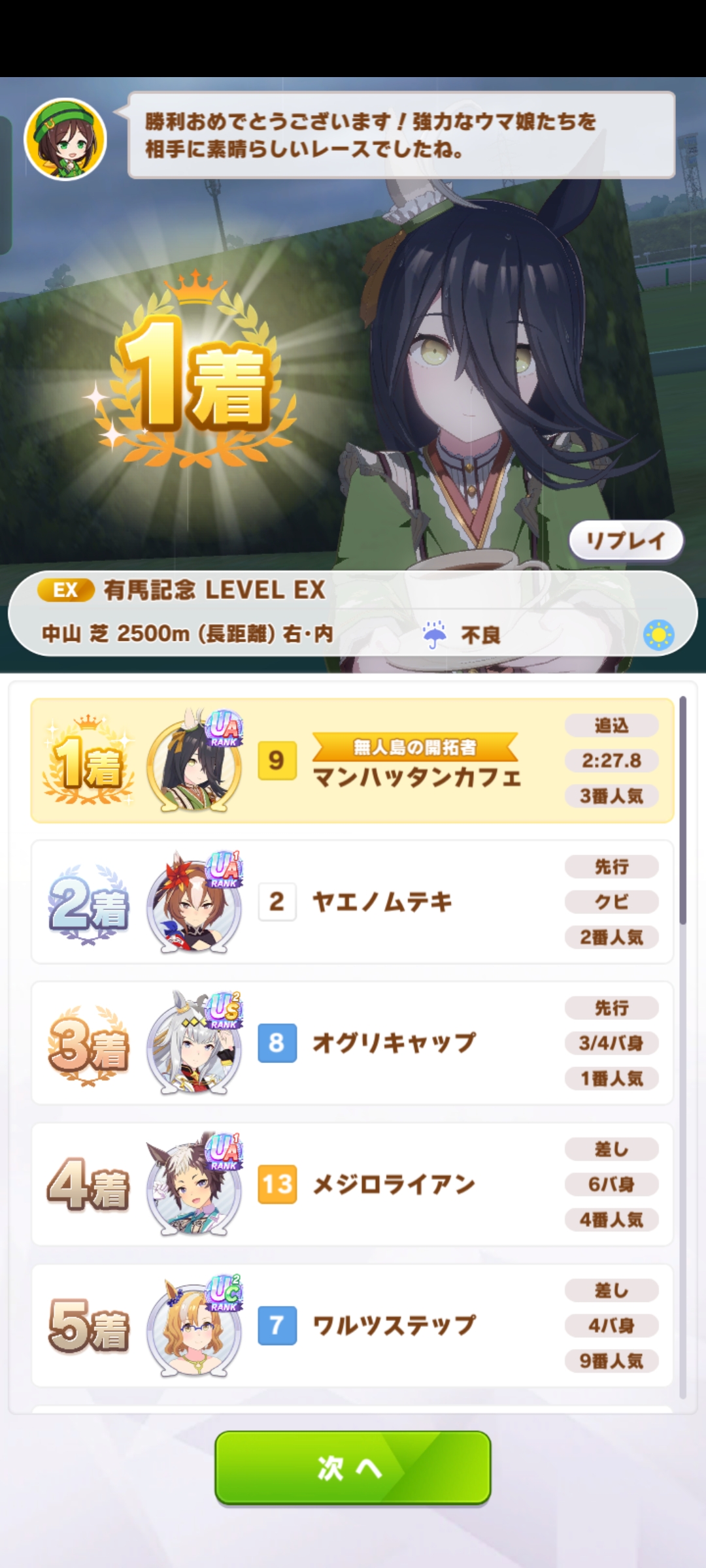Select 2nd place row ヤエノムテキ
The height and width of the screenshot is (1568, 706).
[352, 902]
